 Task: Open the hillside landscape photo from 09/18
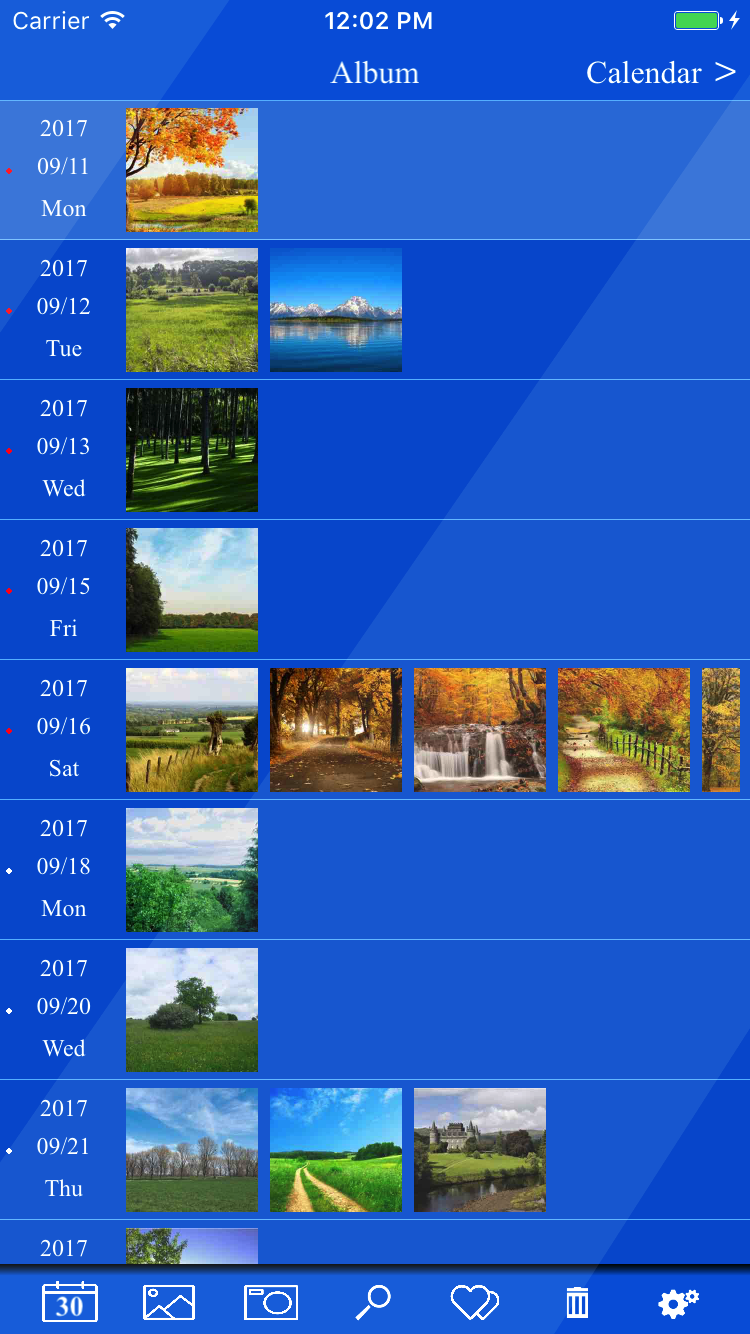tap(192, 870)
